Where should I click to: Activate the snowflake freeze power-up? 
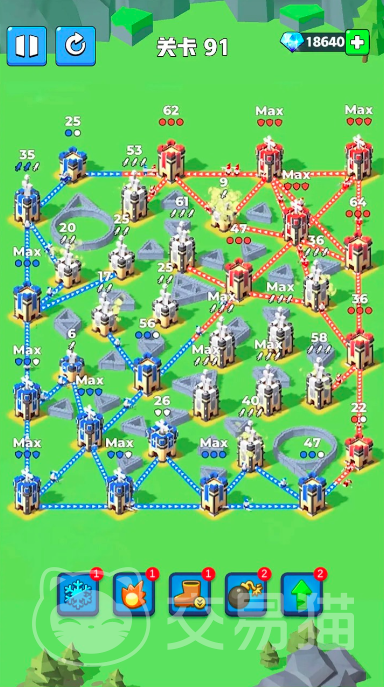click(78, 594)
